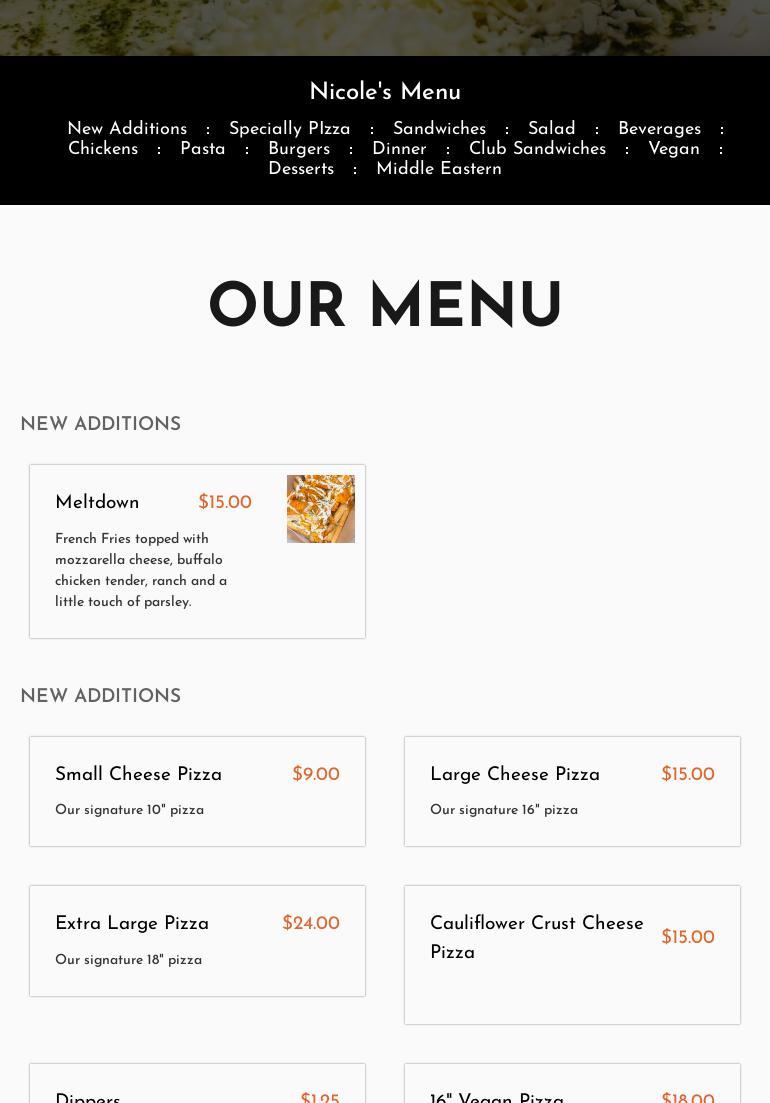
Task: Jump to the Desserts section
Action: coord(301,169)
